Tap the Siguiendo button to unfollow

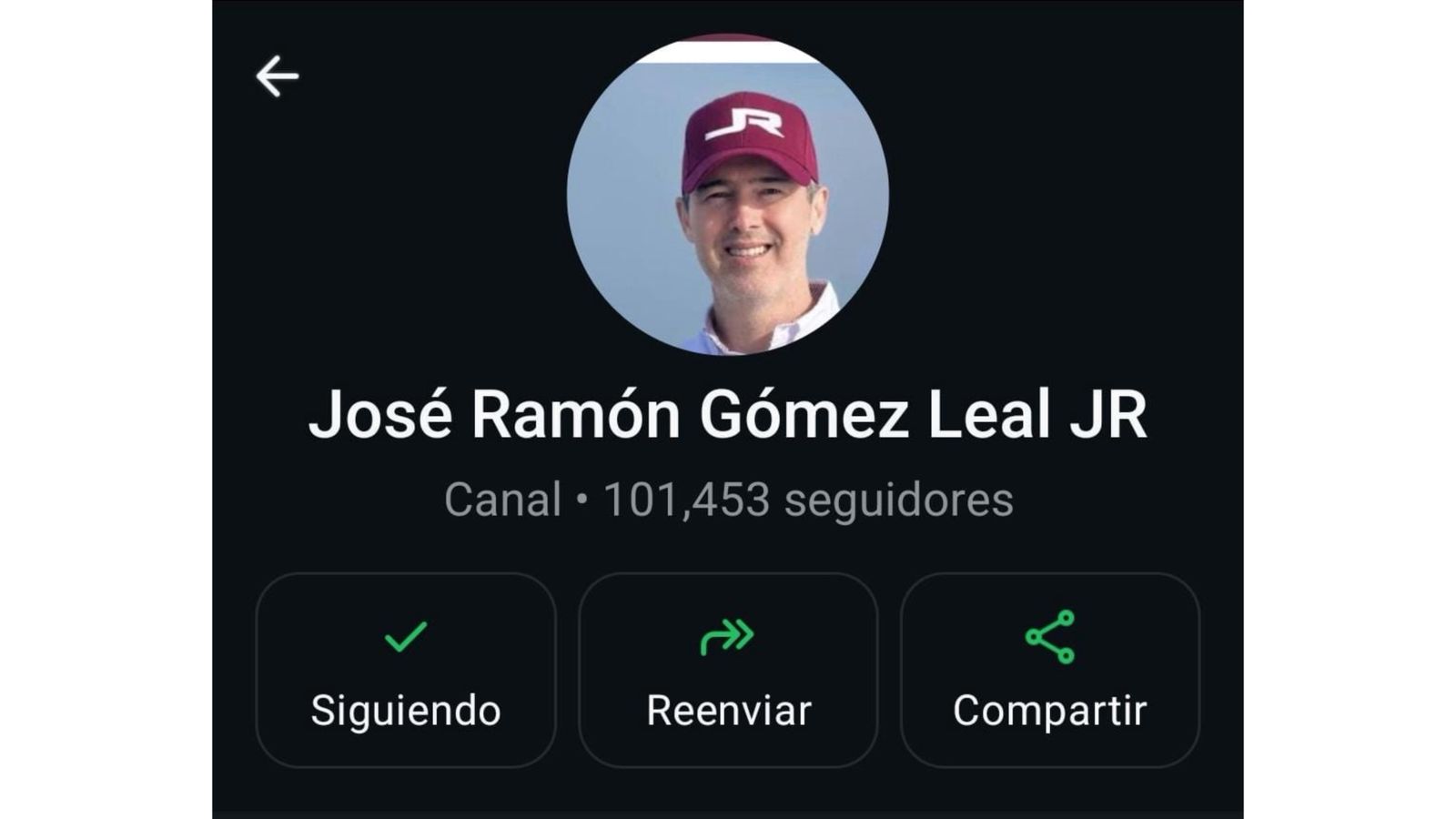tap(406, 670)
